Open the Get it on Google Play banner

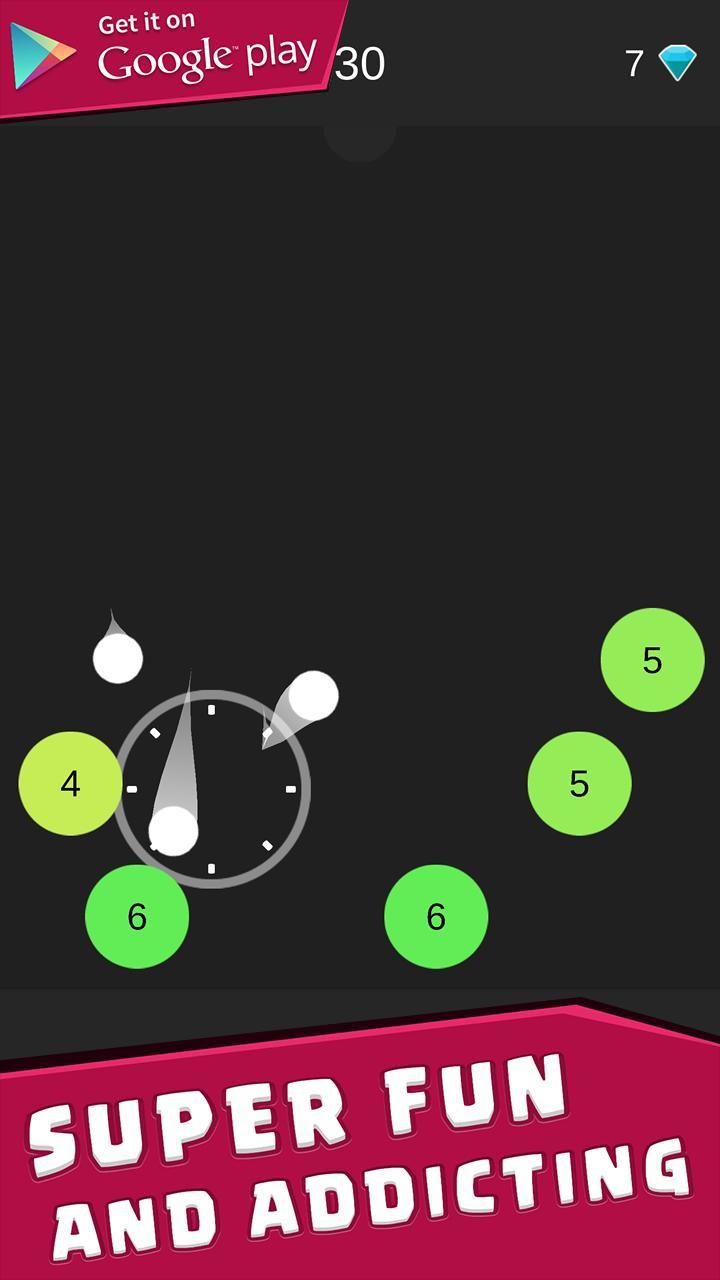point(165,48)
